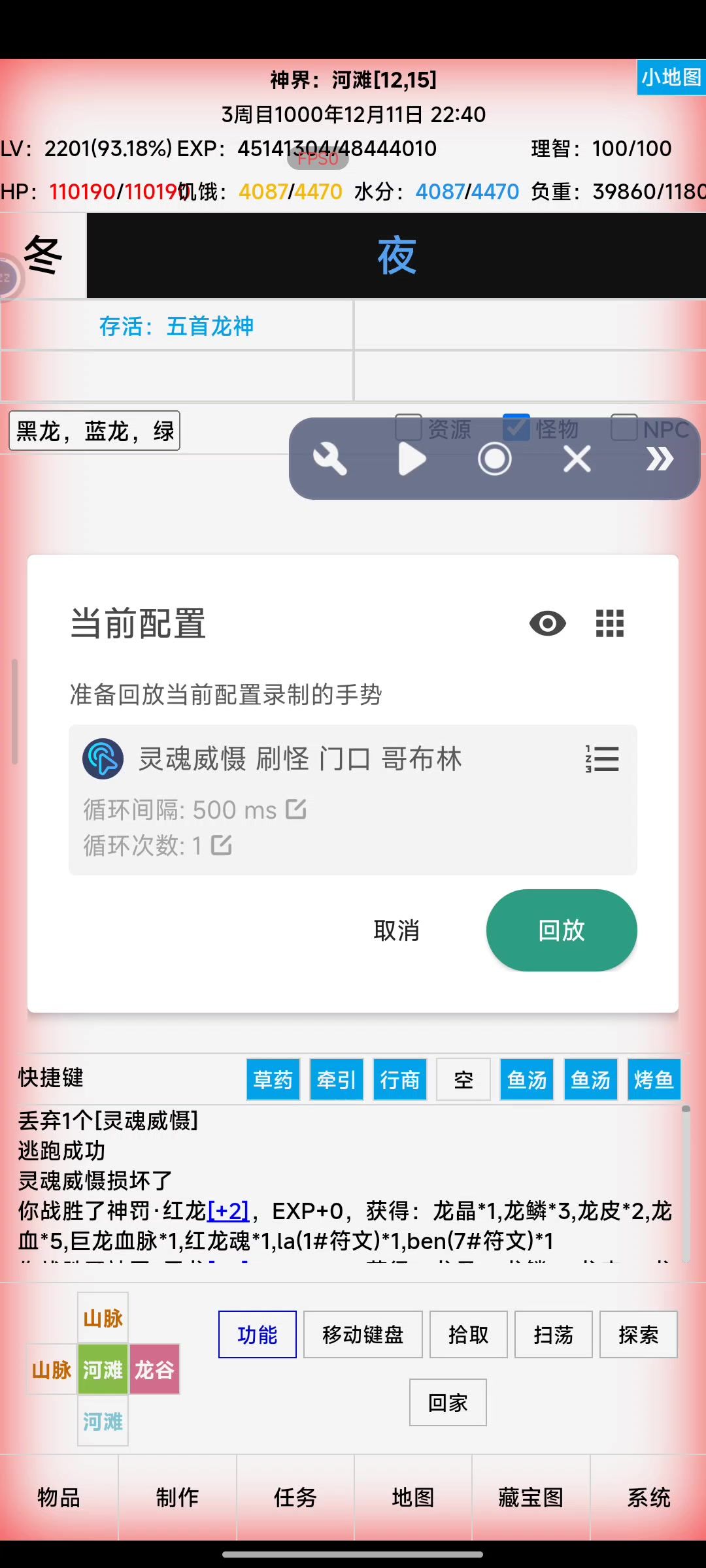The height and width of the screenshot is (1568, 706).
Task: Edit the 循环次数 loop count
Action: coord(222,845)
